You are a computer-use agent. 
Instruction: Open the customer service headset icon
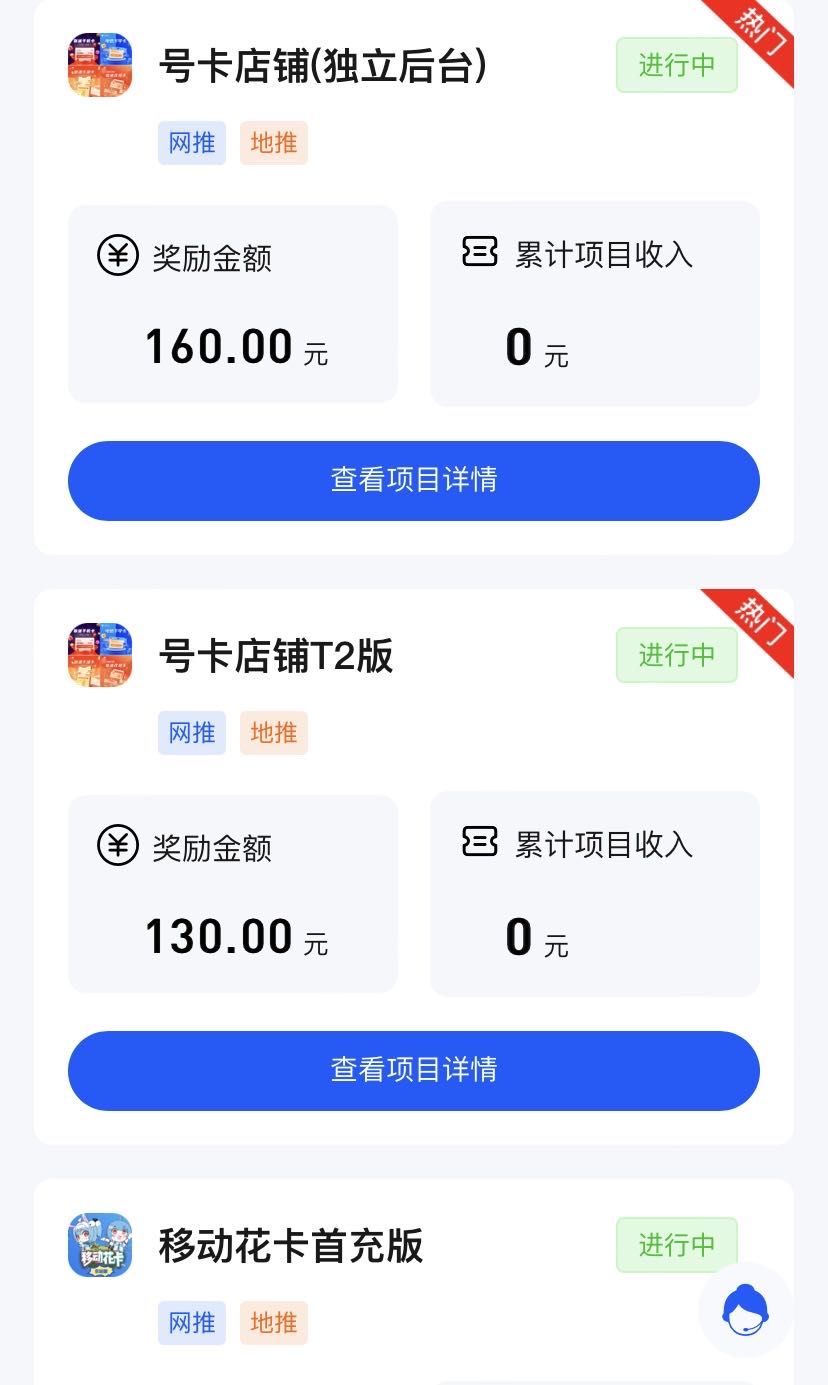746,1309
